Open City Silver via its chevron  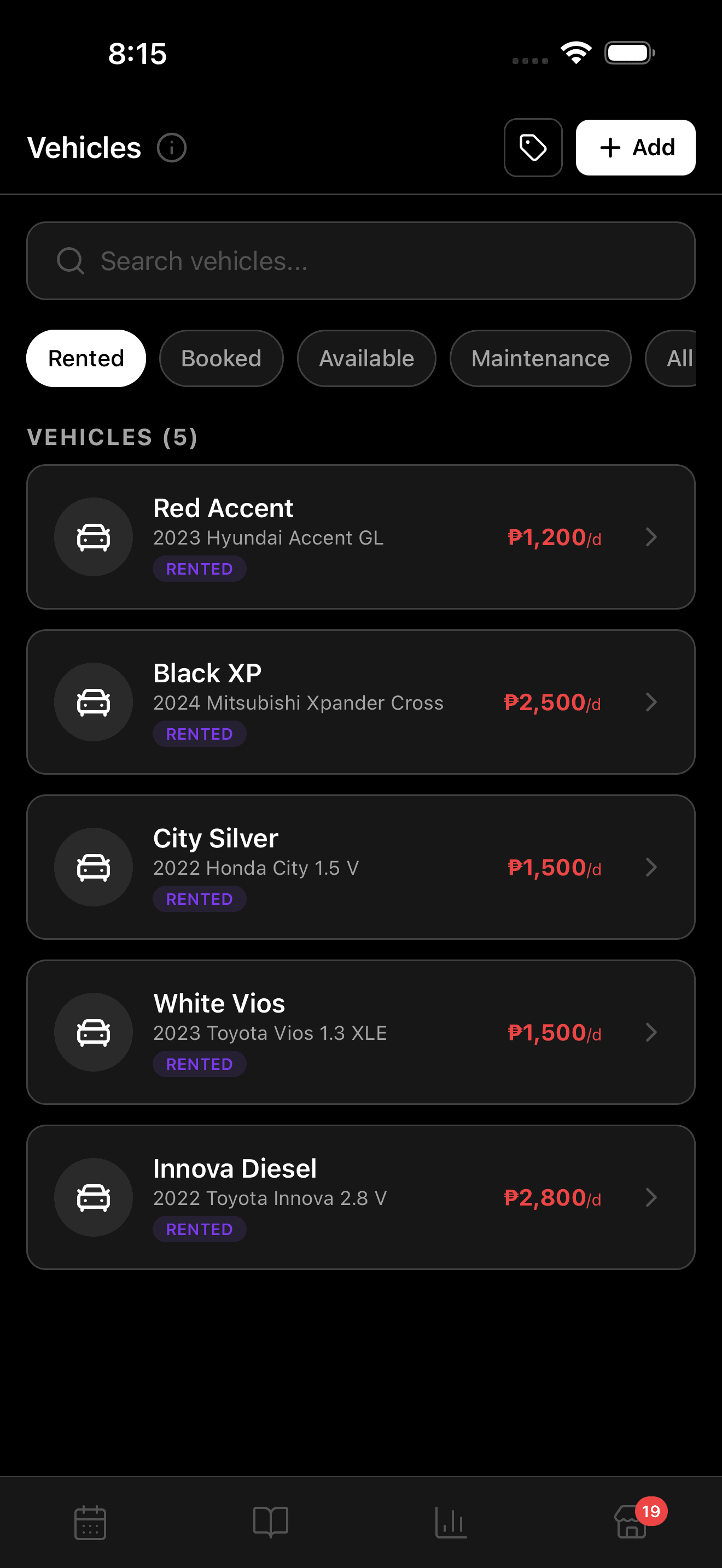click(651, 868)
